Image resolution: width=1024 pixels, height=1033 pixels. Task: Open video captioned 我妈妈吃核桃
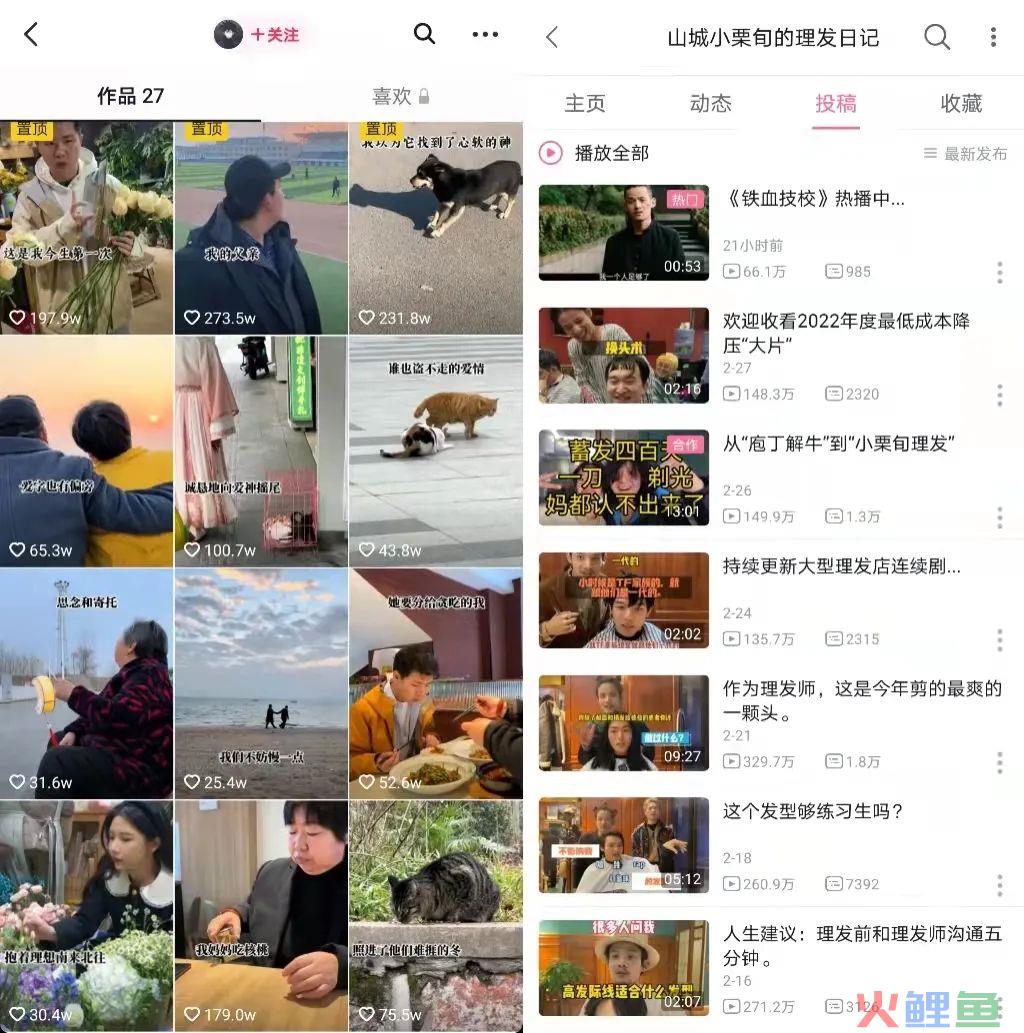click(x=261, y=915)
